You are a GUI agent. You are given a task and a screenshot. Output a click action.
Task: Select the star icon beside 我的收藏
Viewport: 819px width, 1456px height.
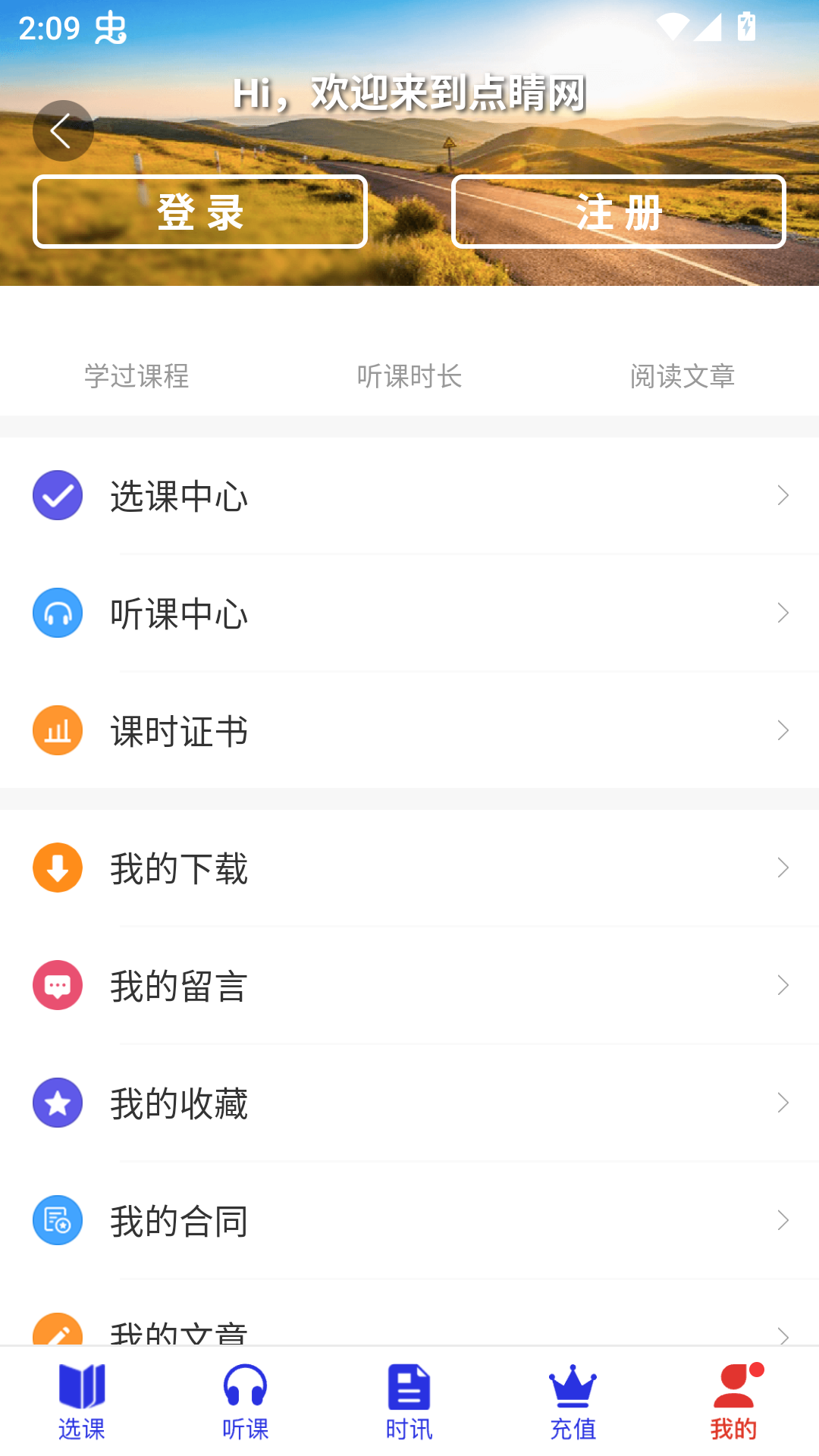tap(57, 1103)
